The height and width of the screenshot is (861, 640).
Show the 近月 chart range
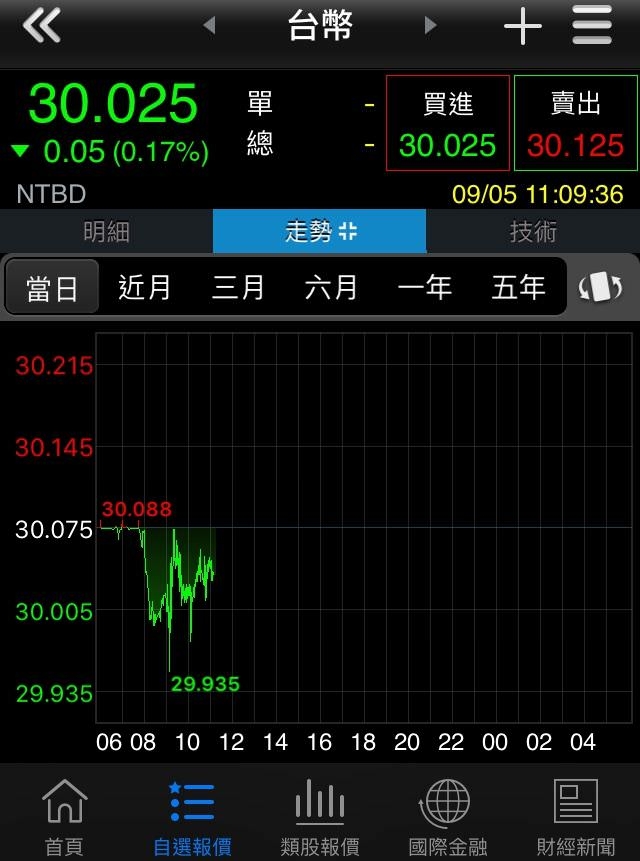pos(145,288)
